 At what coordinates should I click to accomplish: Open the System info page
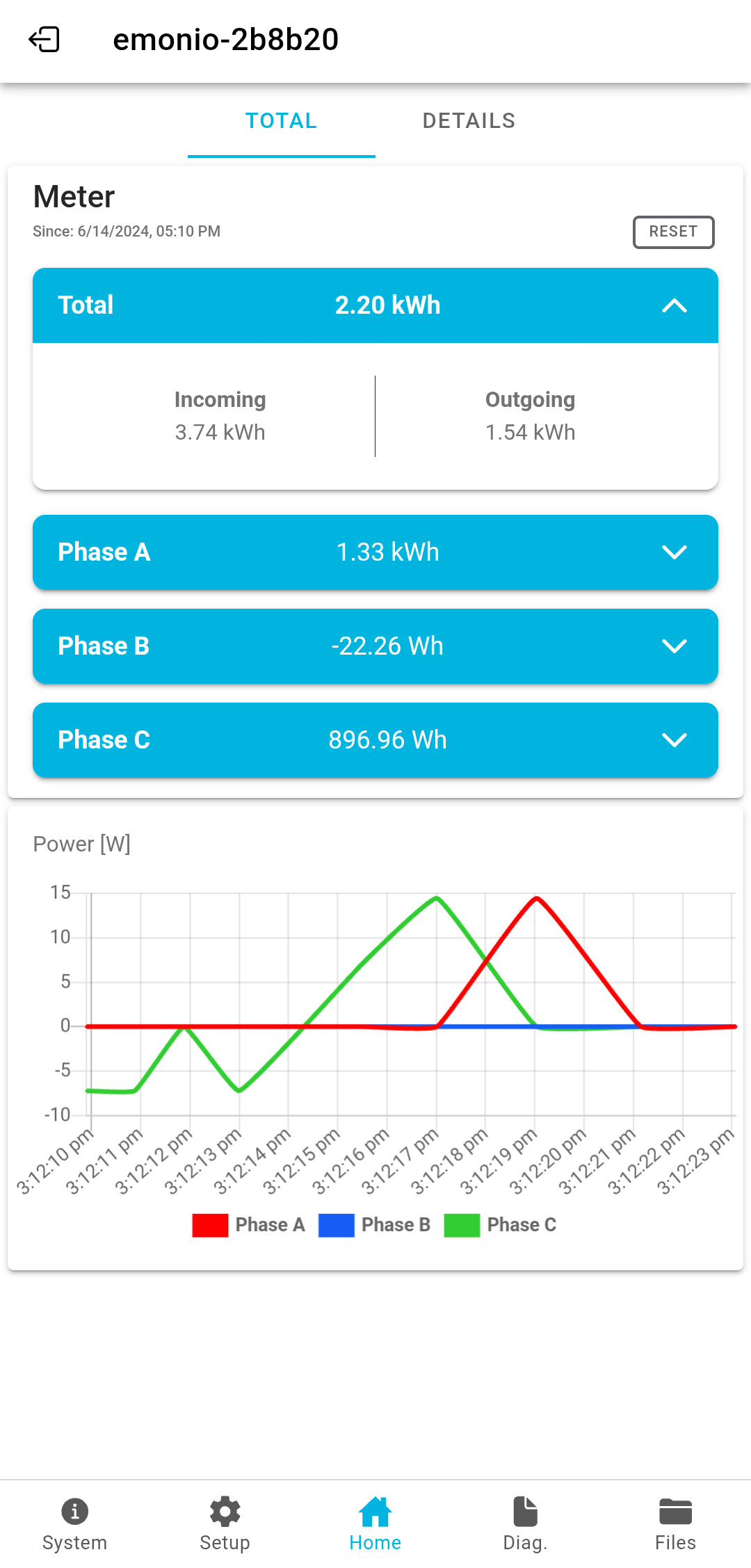(74, 1523)
